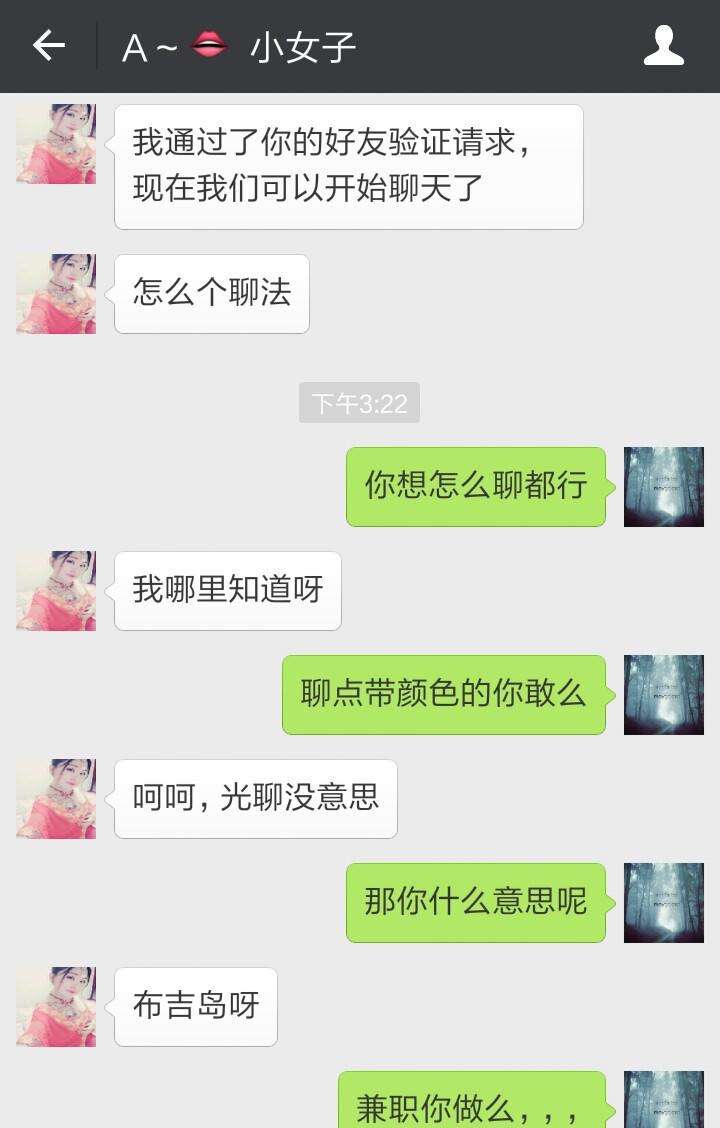Open the contact's avatar beside the friend verification message

(x=56, y=144)
